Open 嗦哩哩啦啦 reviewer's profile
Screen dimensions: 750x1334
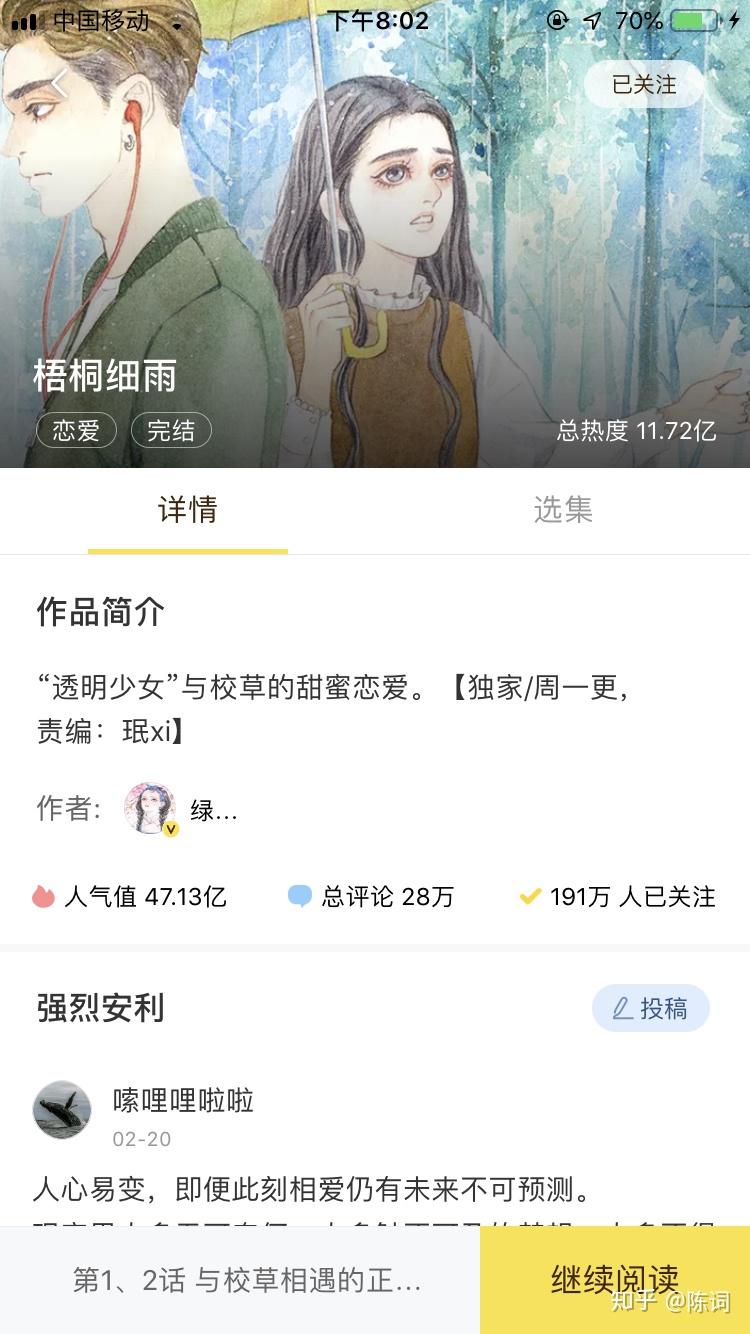point(63,1109)
